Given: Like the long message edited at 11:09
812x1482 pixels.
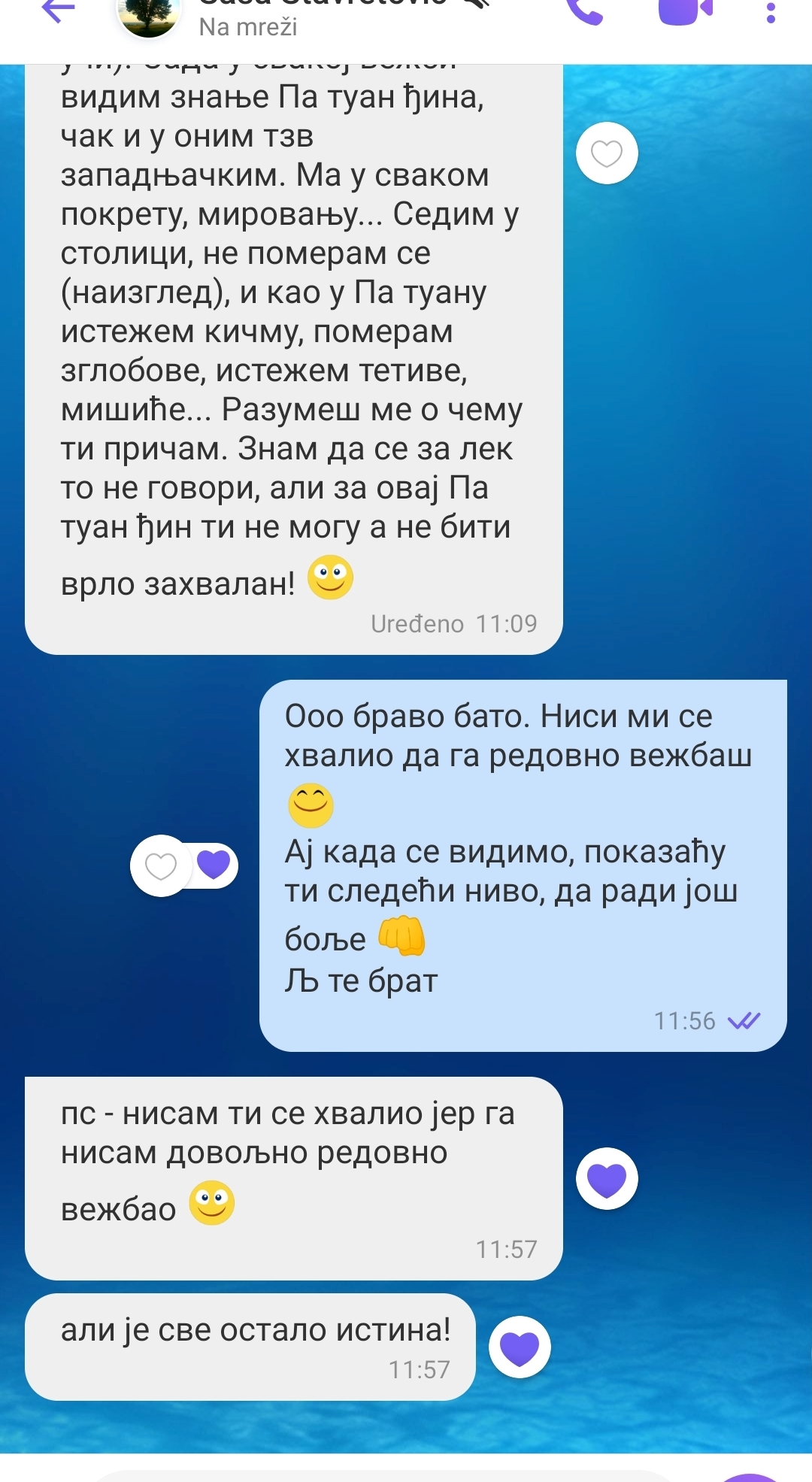Looking at the screenshot, I should pyautogui.click(x=607, y=153).
